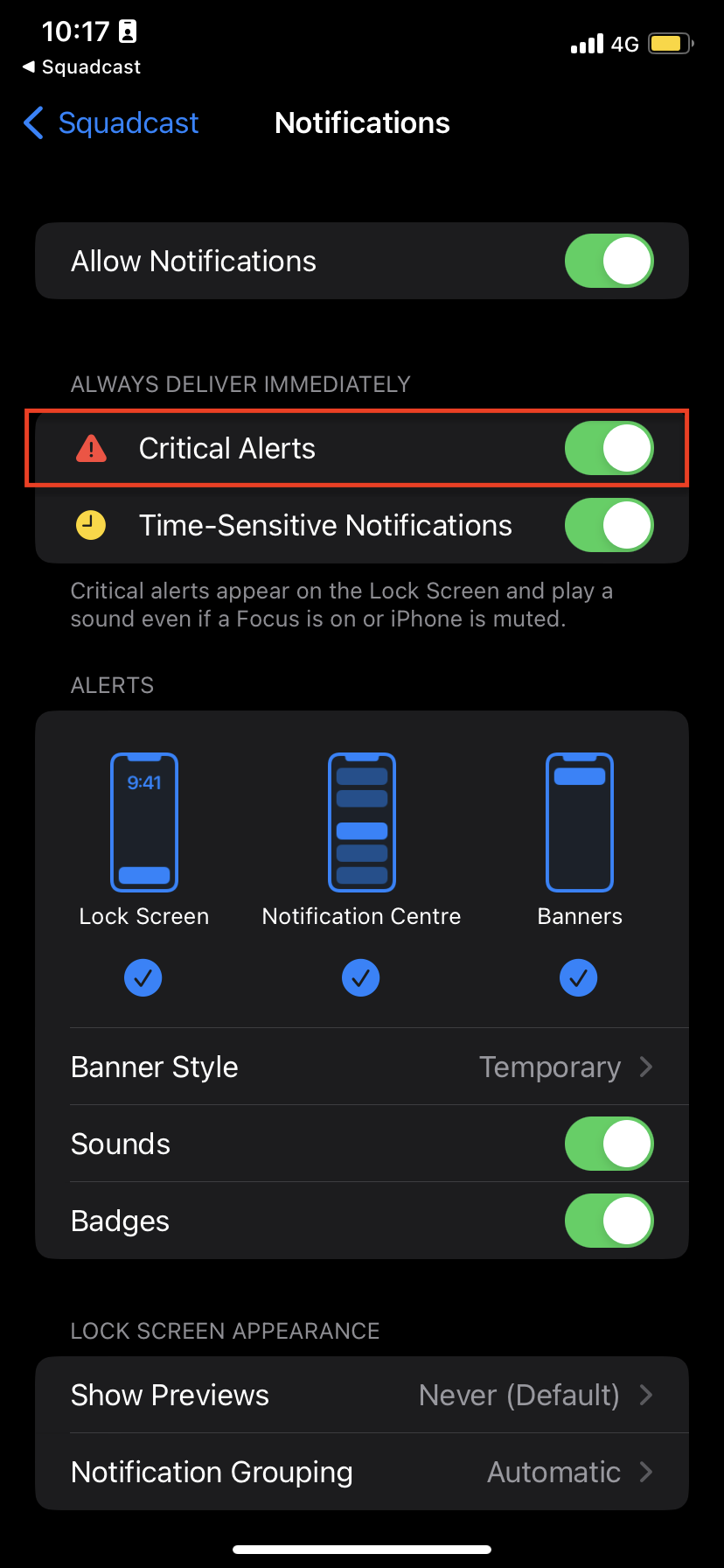Uncheck Lock Screen alerts
This screenshot has height=1568, width=724.
click(143, 977)
